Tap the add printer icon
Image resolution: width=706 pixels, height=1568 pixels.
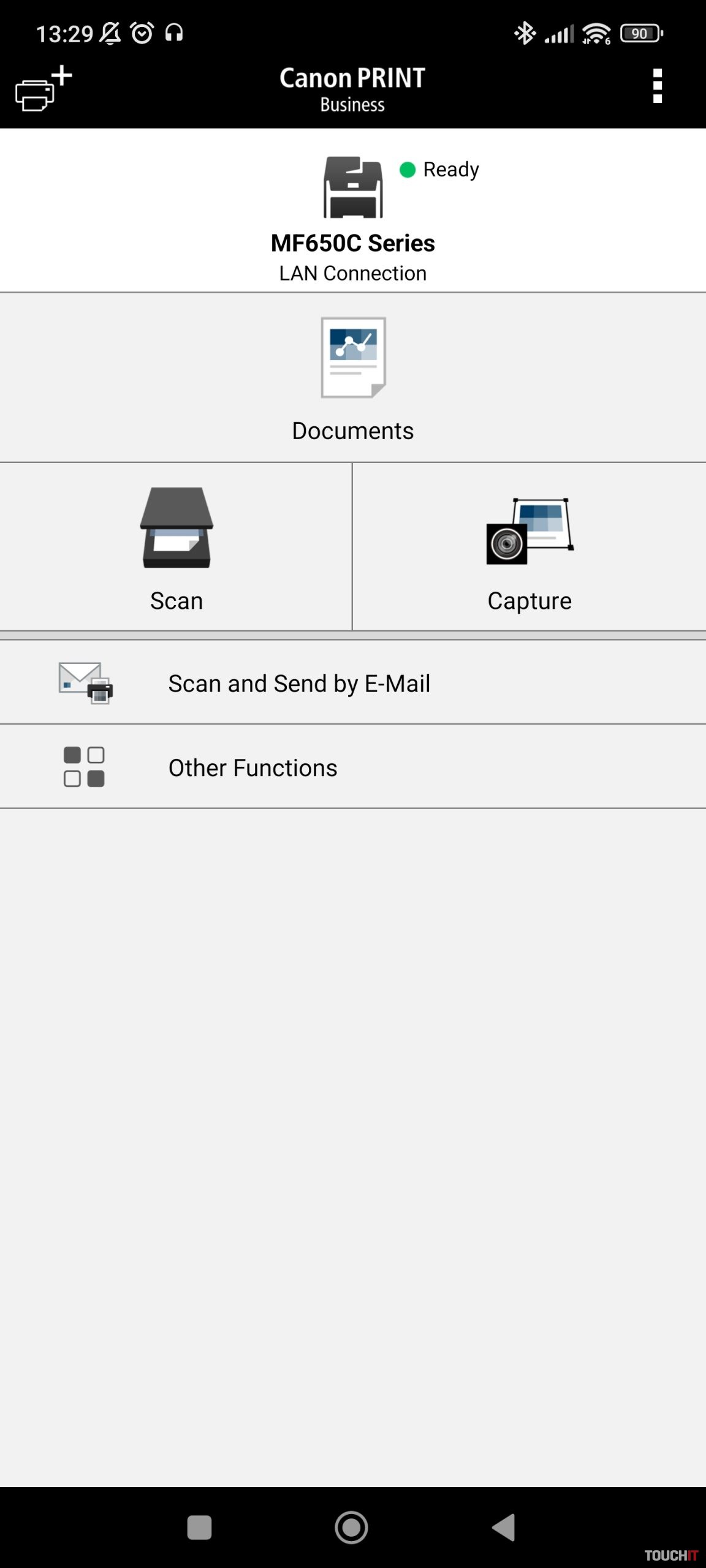43,89
